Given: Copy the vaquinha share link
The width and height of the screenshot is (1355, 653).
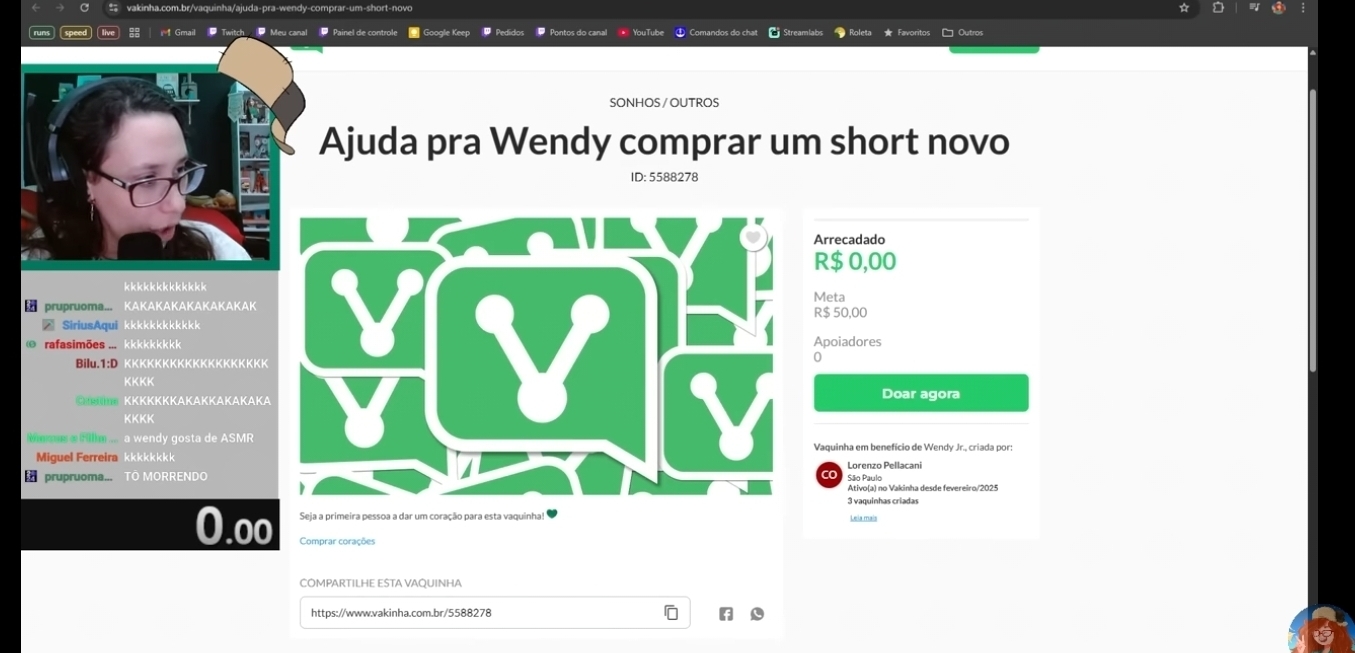Looking at the screenshot, I should click(x=671, y=613).
